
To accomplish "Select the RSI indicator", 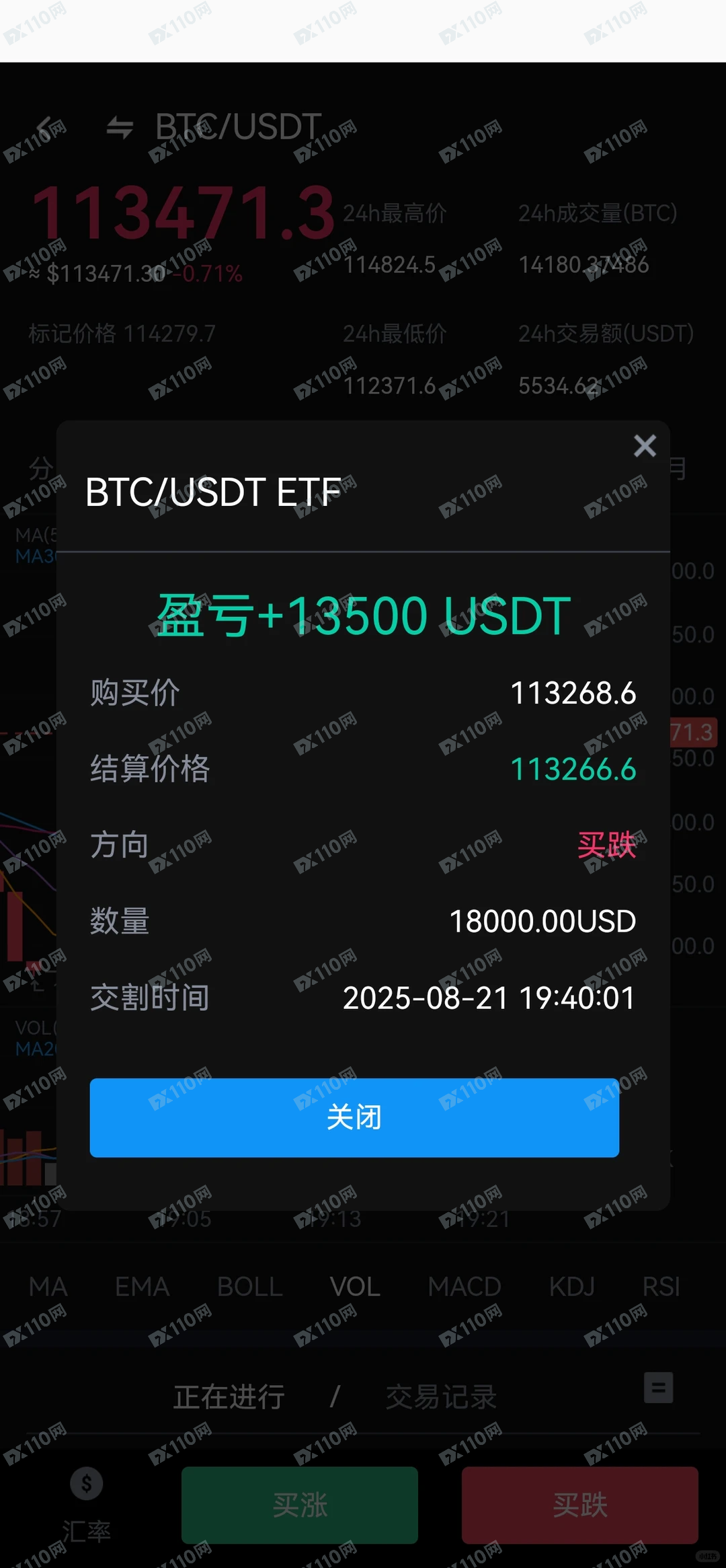I will (661, 1286).
